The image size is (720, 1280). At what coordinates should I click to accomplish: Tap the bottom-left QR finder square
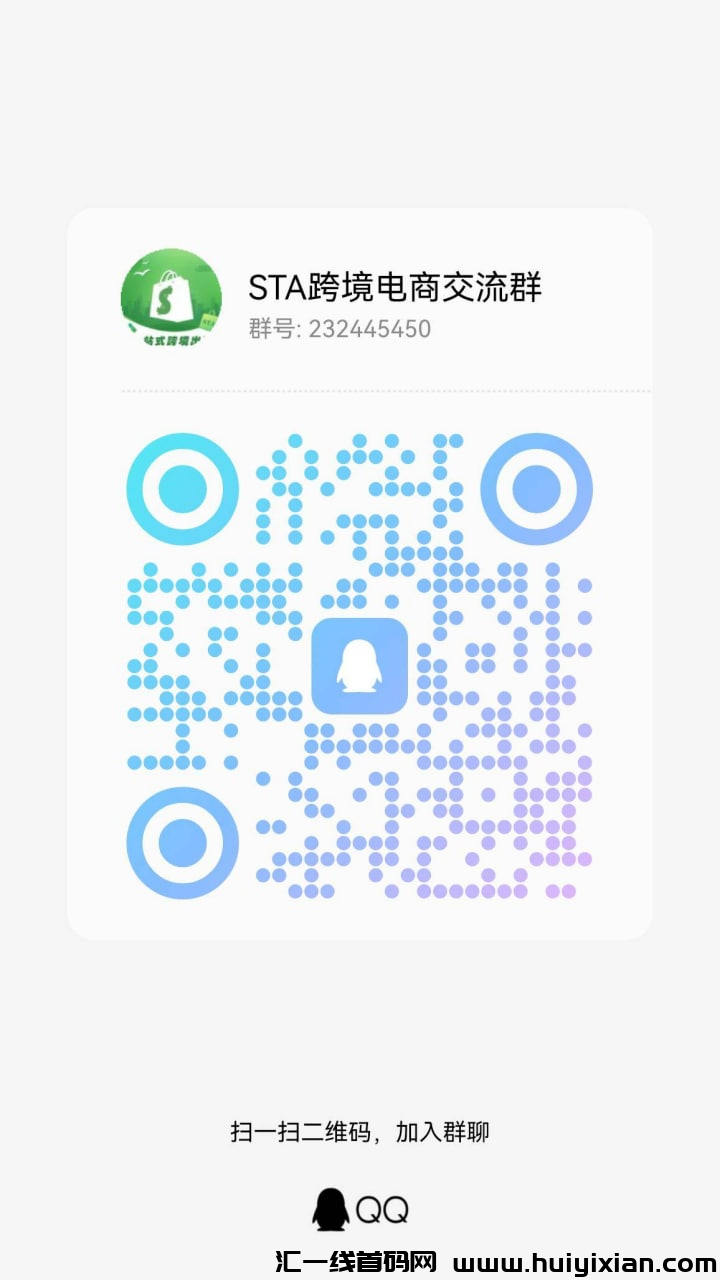(x=181, y=843)
